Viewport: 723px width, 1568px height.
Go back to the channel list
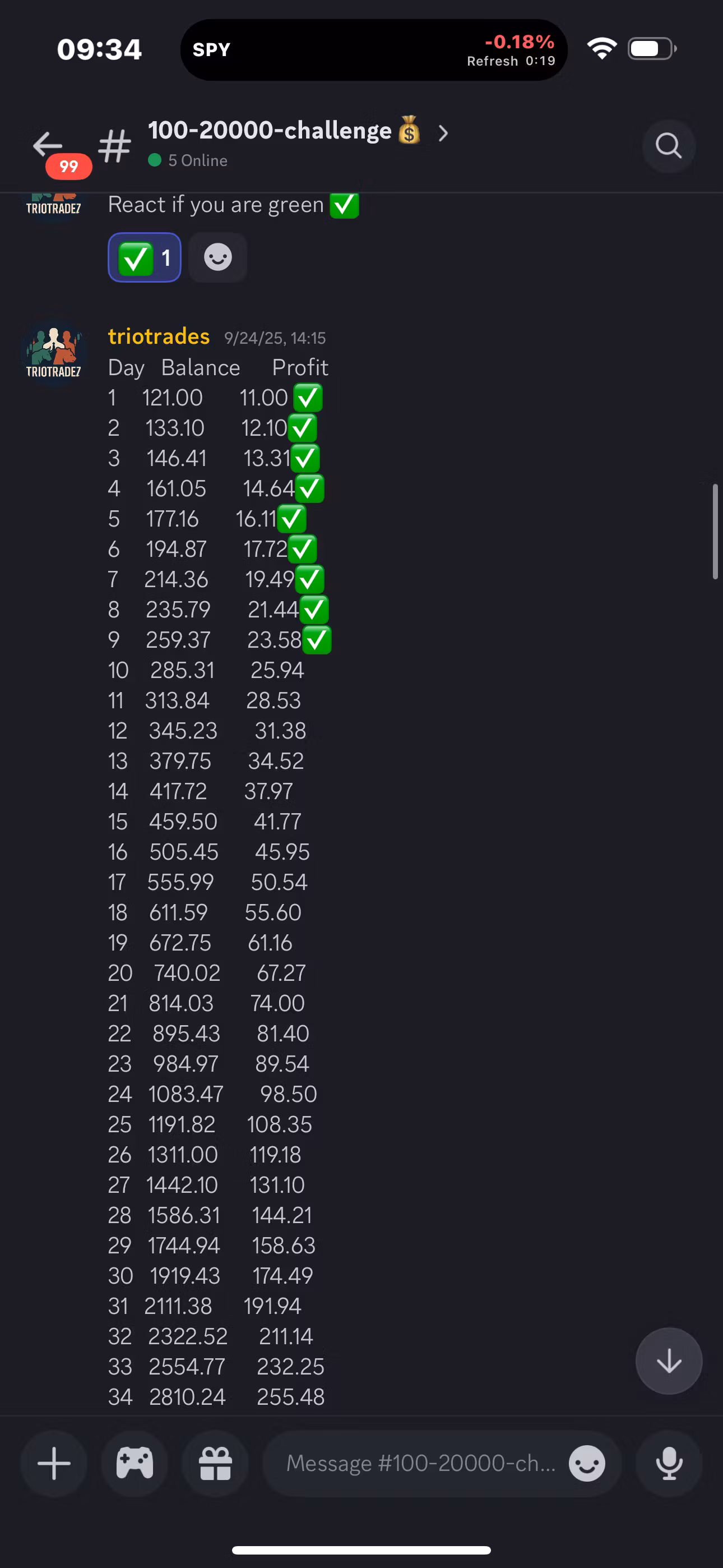point(48,145)
